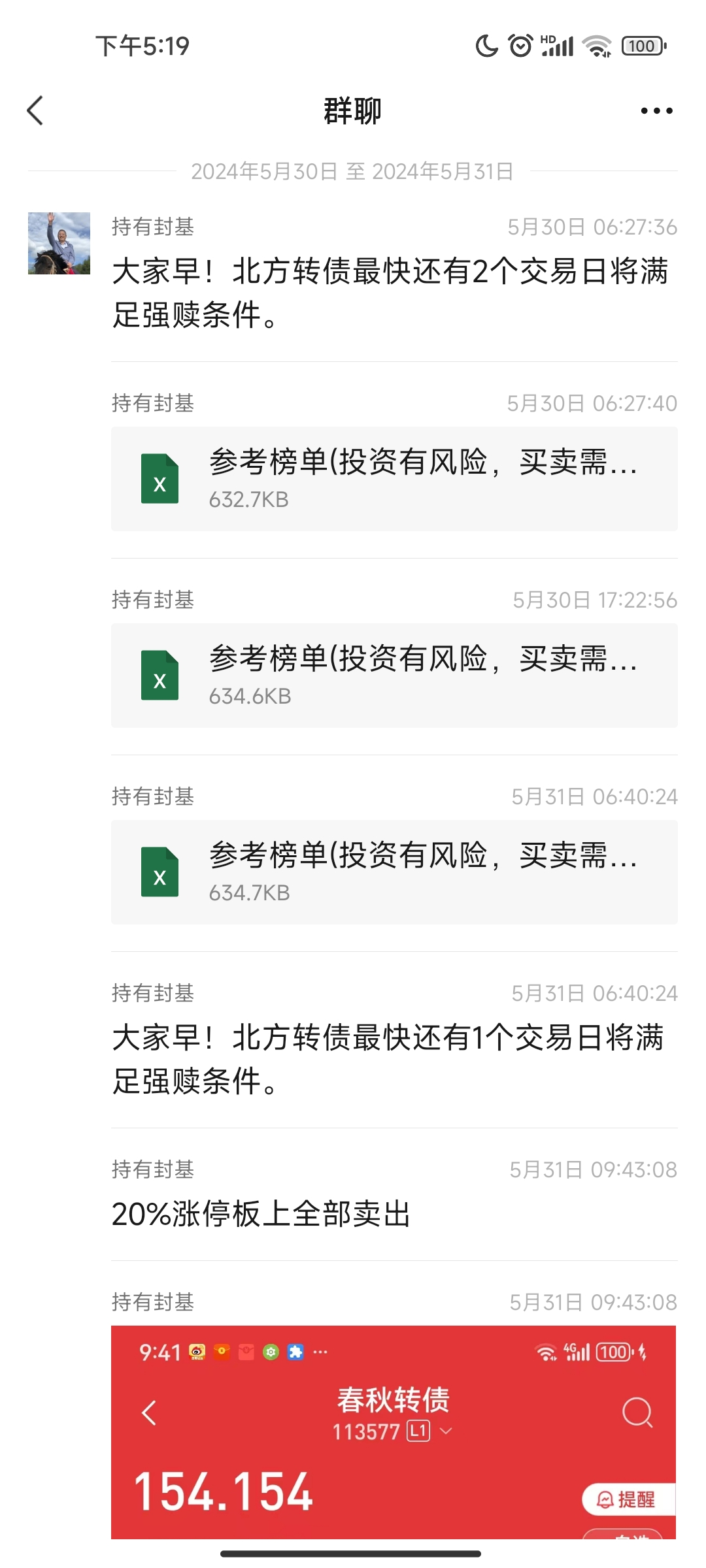Go back using the top-left arrow

pos(35,110)
